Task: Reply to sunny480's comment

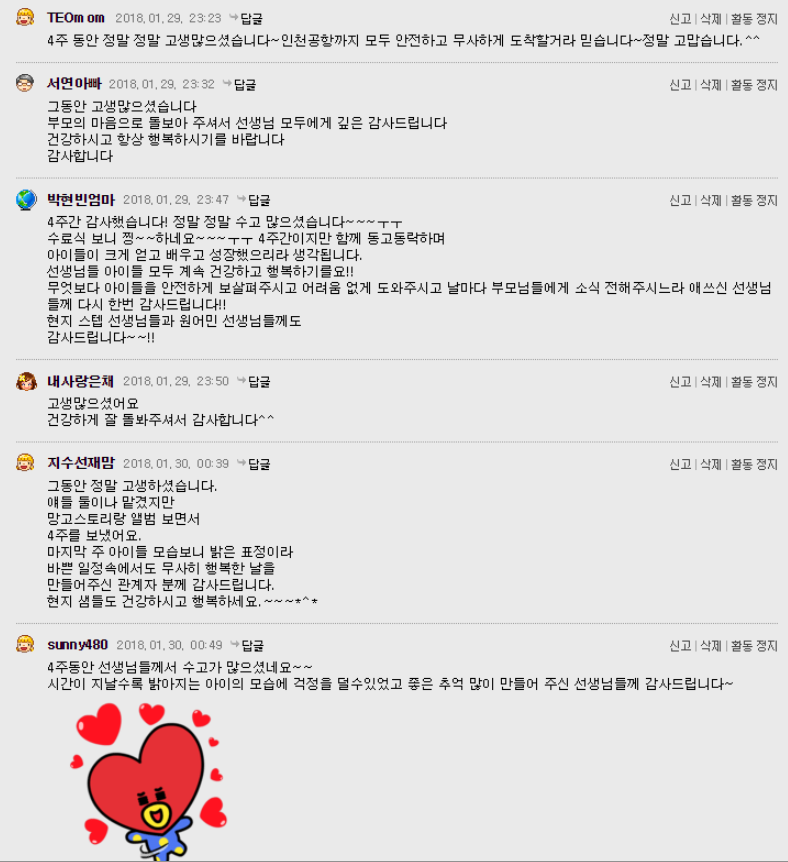Action: [x=251, y=645]
